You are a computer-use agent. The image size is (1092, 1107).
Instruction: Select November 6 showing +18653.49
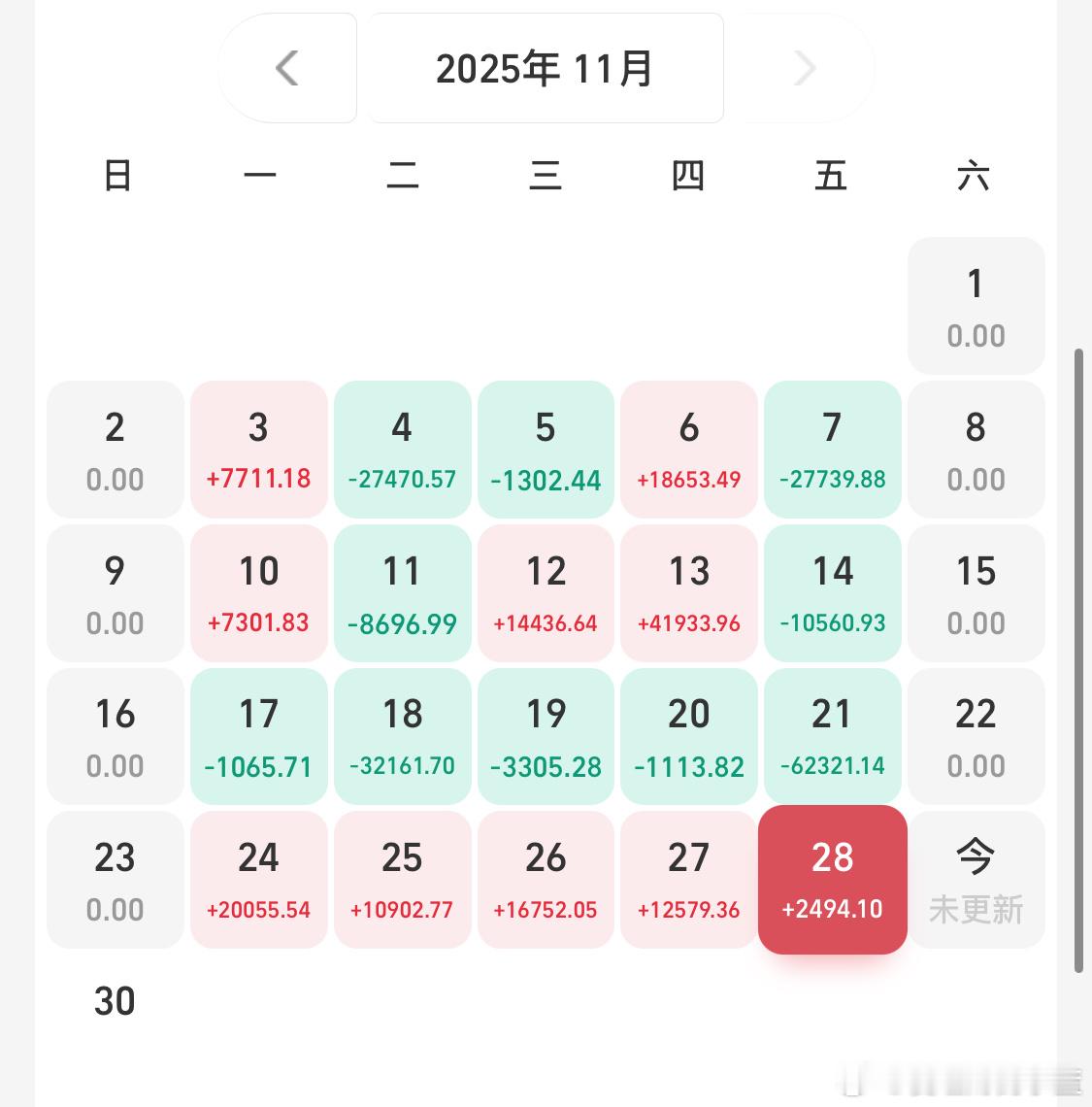(x=688, y=449)
